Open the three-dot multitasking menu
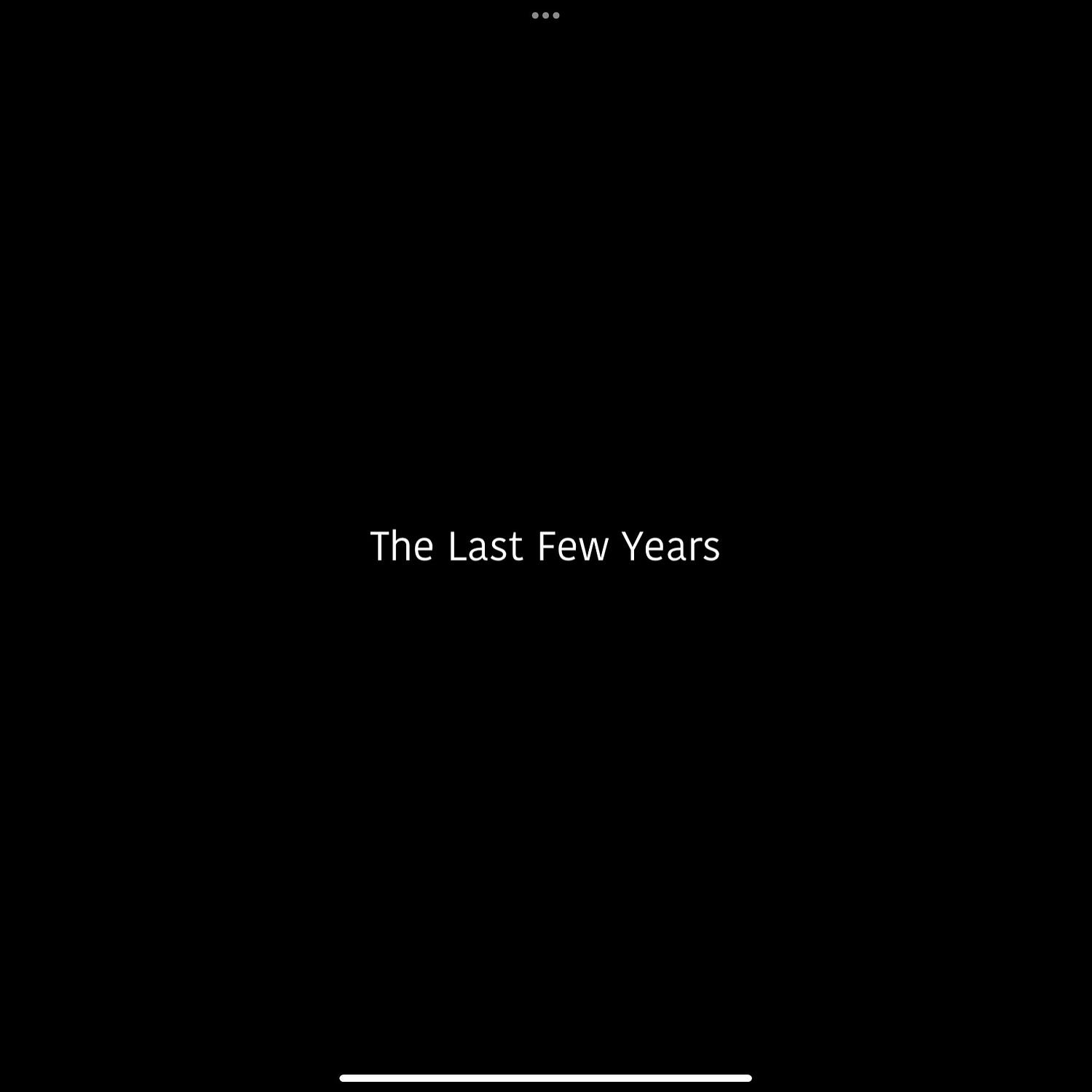This screenshot has height=1092, width=1092. pos(545,15)
